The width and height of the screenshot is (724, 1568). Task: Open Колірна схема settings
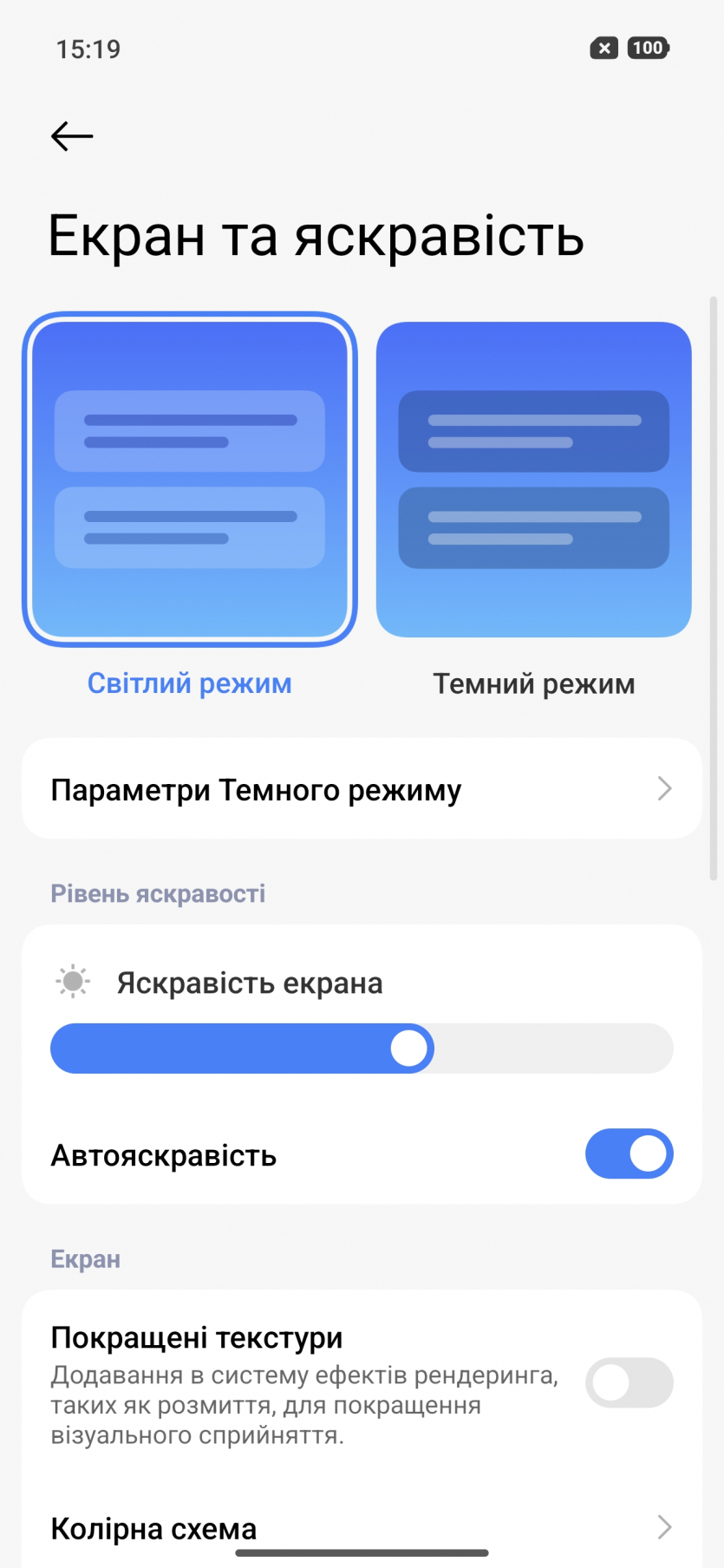click(362, 1528)
